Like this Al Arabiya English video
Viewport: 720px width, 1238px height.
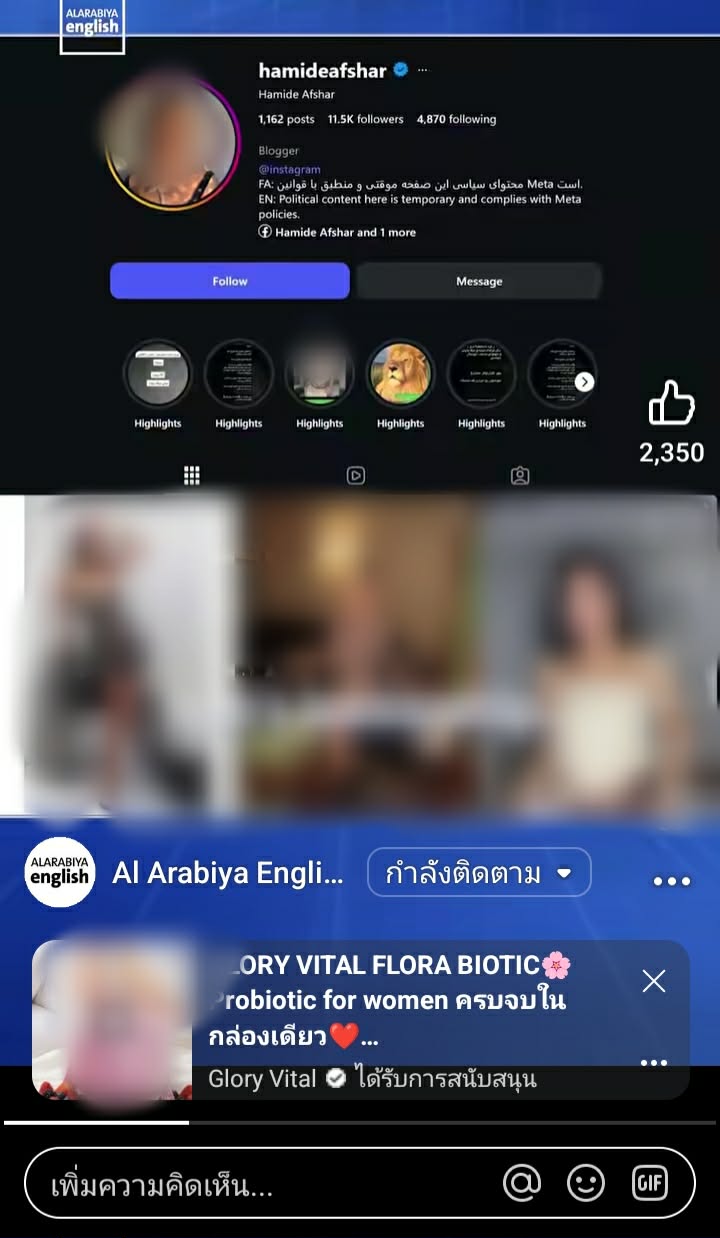pyautogui.click(x=671, y=406)
